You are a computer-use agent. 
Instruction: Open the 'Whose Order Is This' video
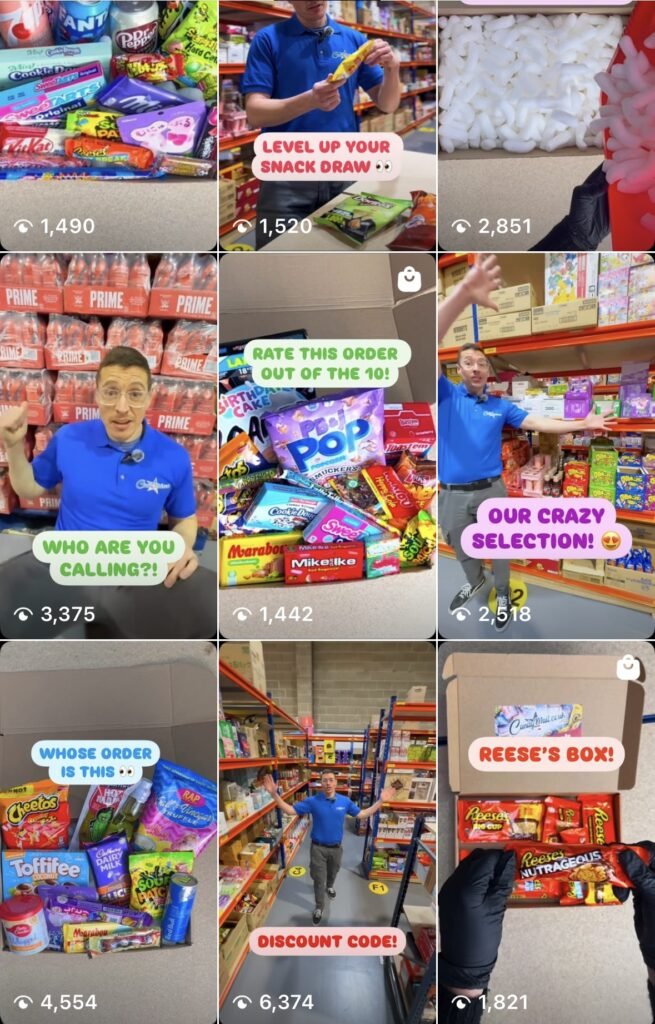108,830
